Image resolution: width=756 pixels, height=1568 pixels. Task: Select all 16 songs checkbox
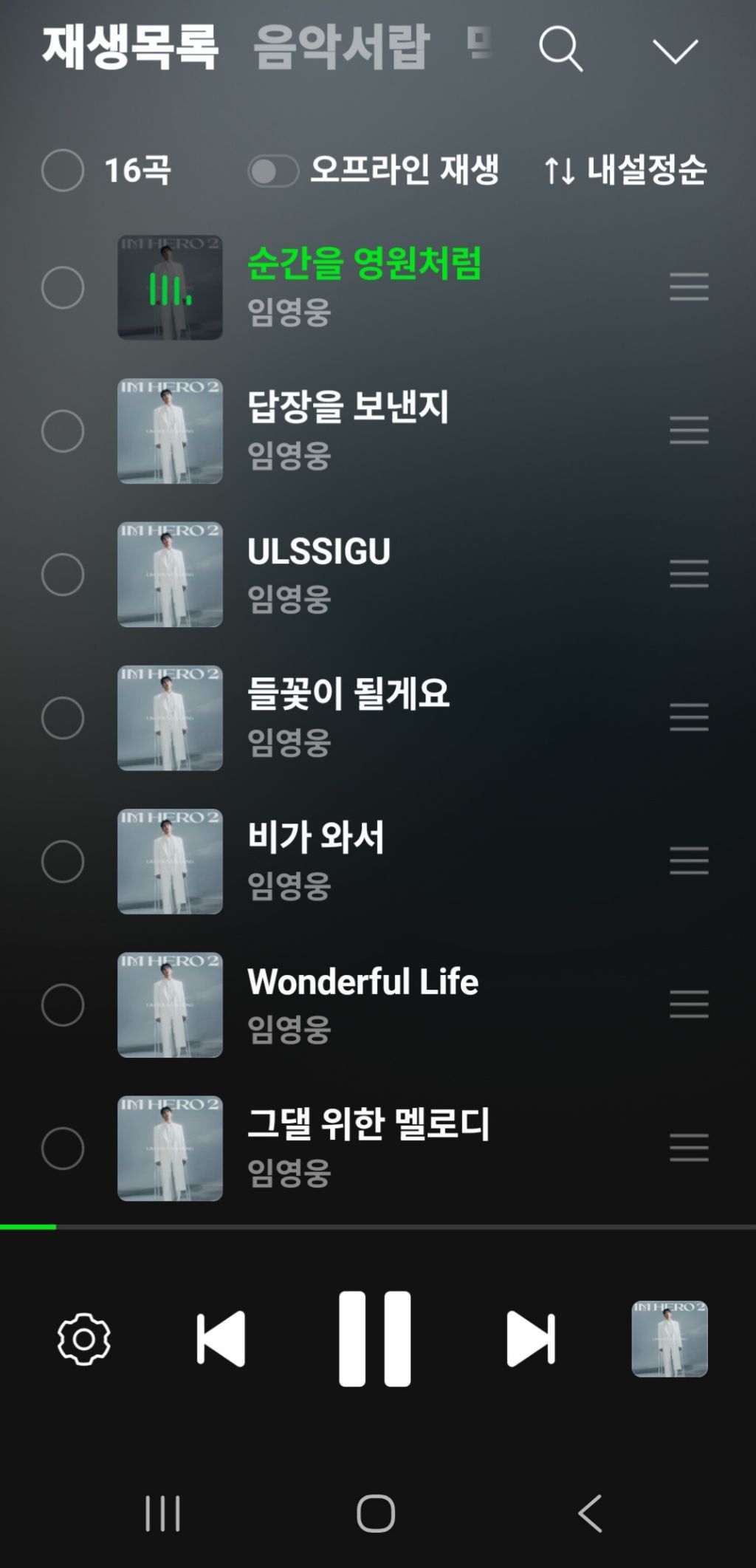pyautogui.click(x=63, y=170)
